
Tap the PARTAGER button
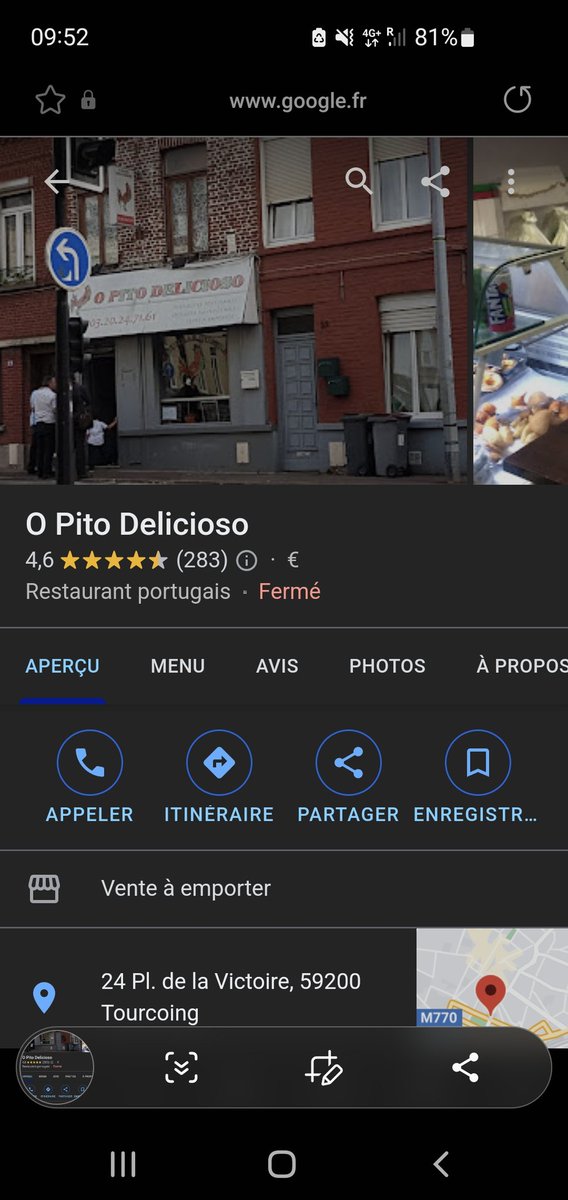pyautogui.click(x=348, y=778)
